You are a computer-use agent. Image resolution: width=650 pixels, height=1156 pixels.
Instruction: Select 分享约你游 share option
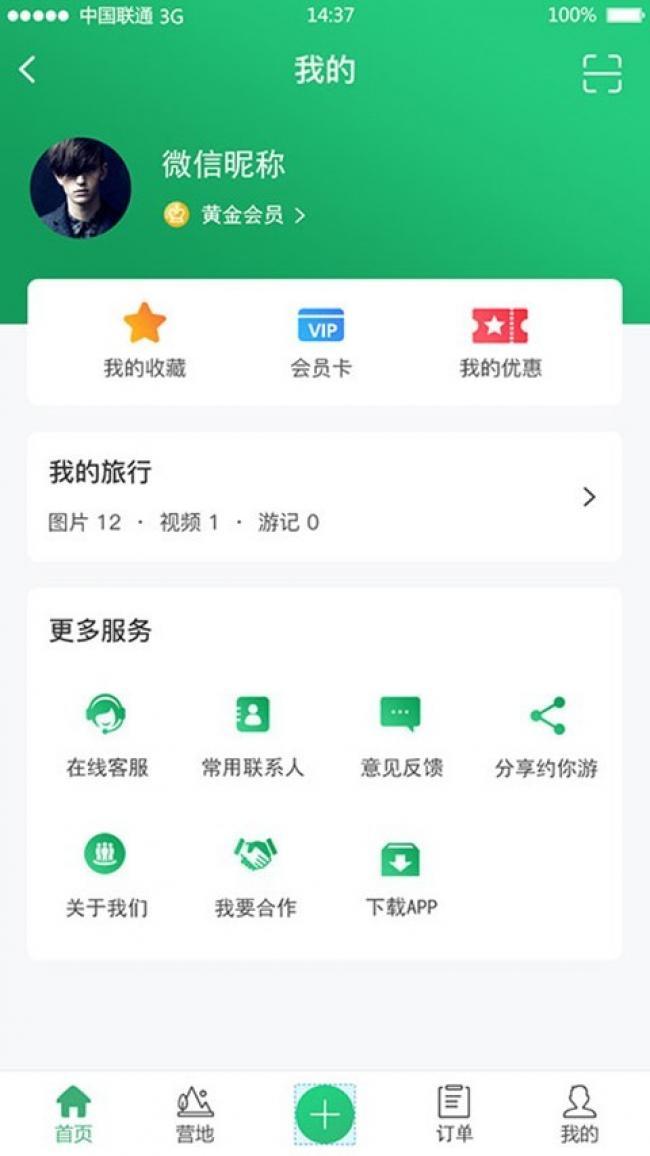pyautogui.click(x=546, y=736)
